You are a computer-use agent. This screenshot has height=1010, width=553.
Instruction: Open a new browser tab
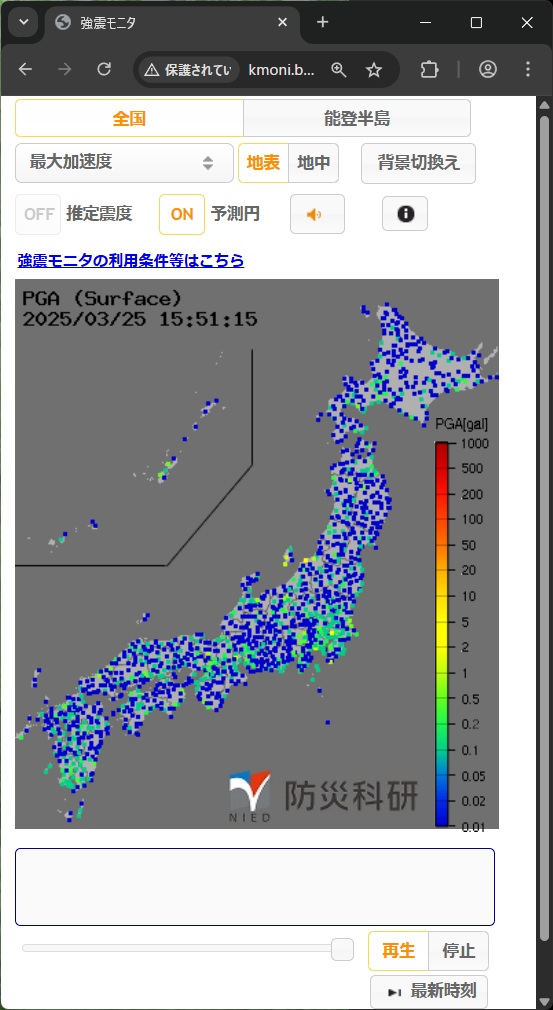coord(323,23)
